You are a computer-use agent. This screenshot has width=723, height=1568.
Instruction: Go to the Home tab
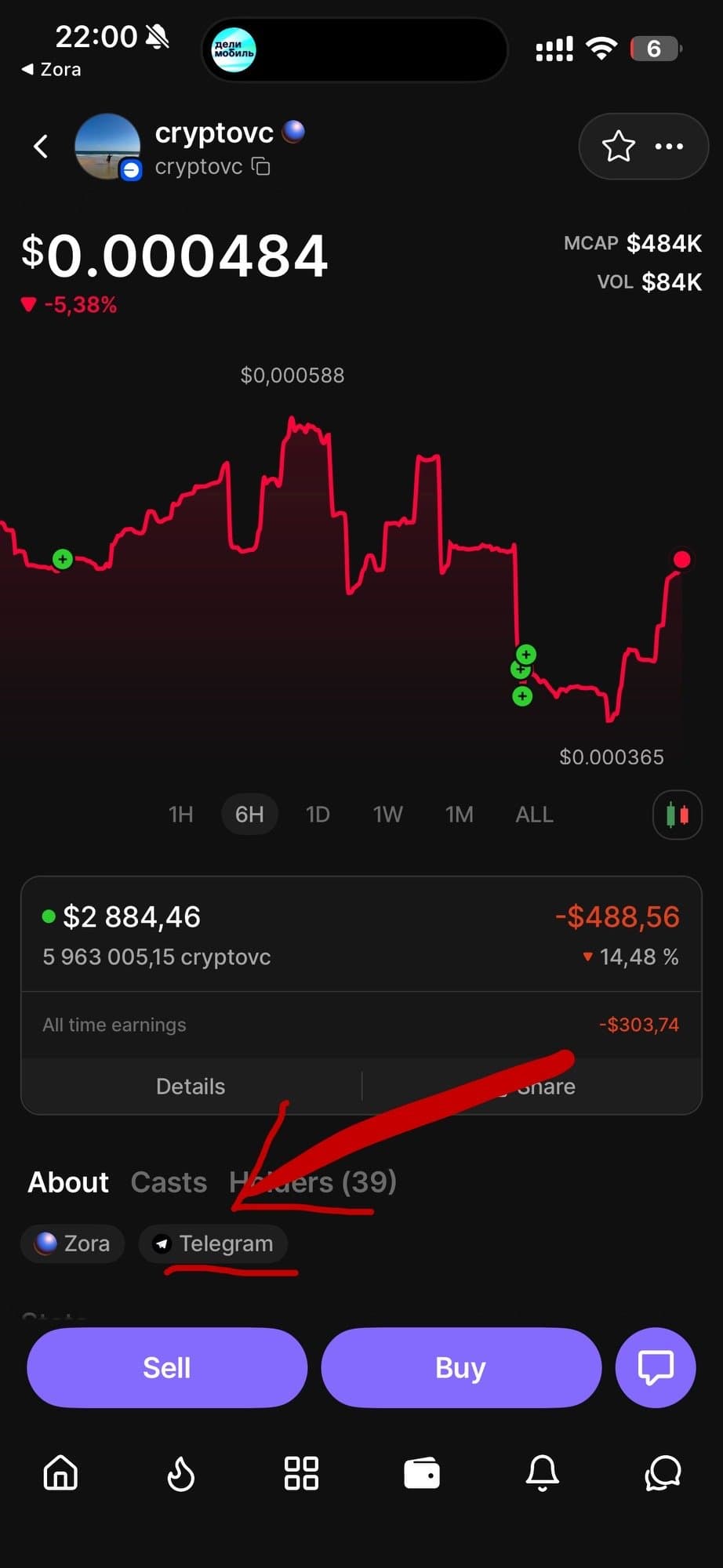[x=61, y=1473]
